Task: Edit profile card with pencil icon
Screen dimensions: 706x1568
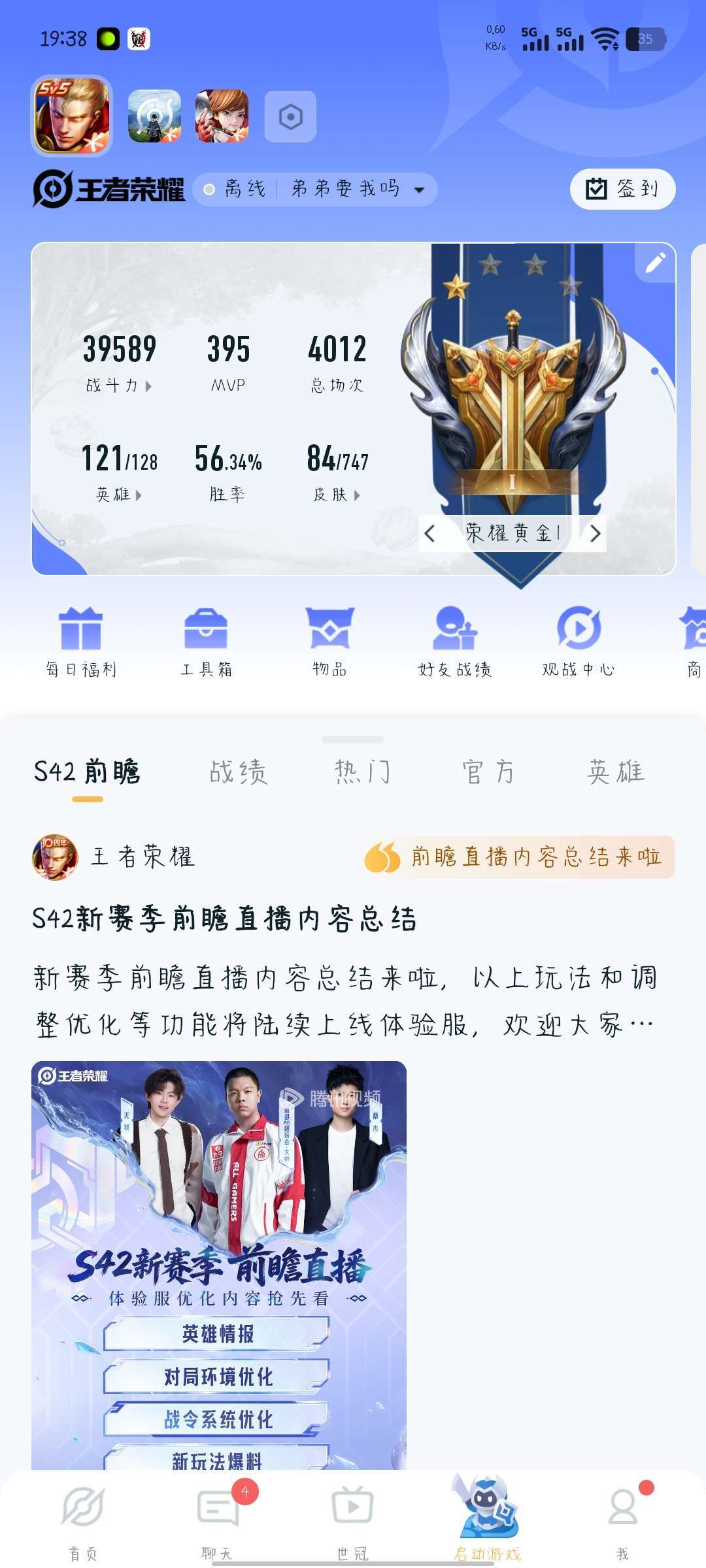Action: [654, 263]
